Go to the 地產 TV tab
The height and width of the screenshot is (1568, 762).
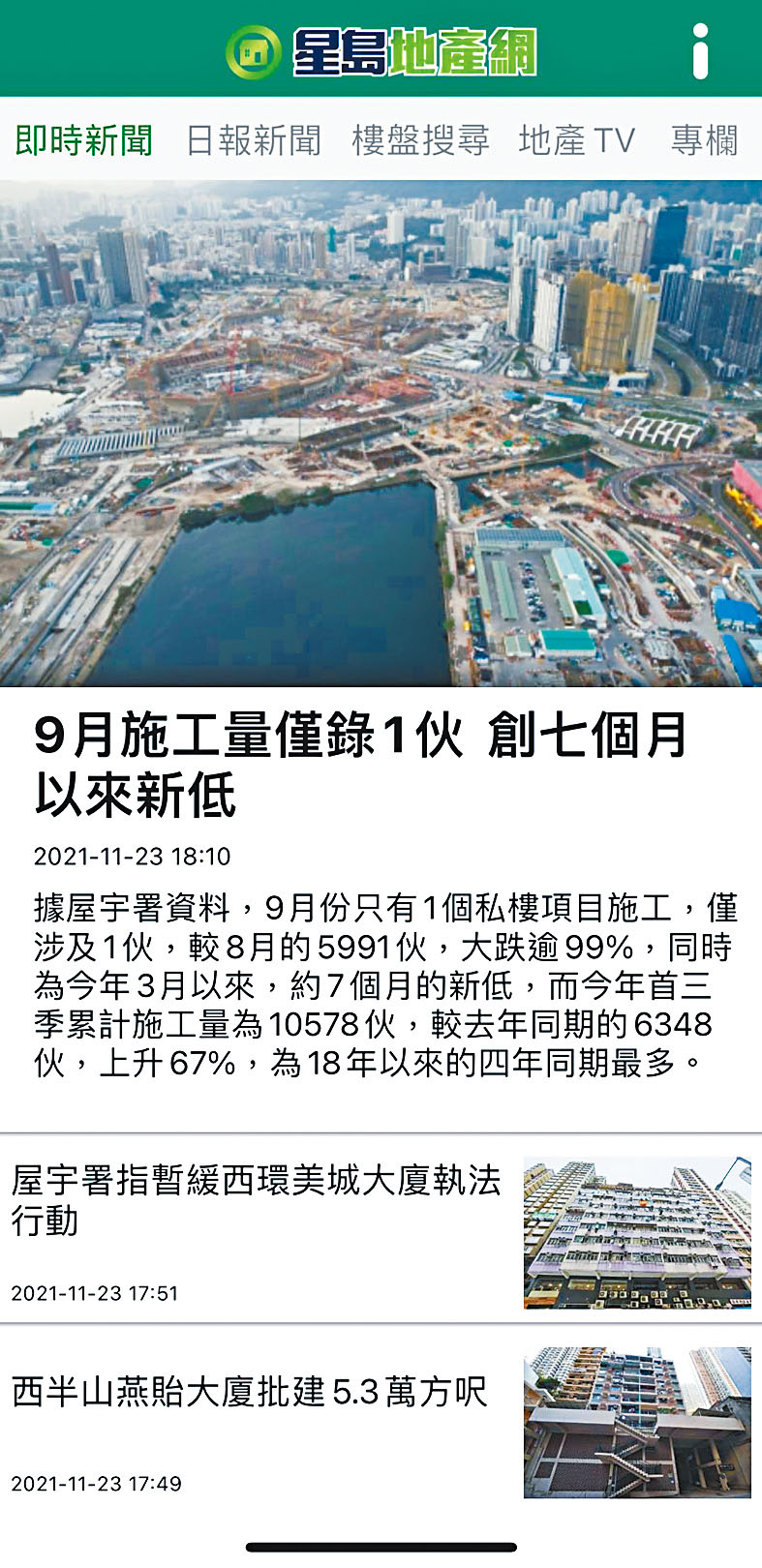coord(576,140)
